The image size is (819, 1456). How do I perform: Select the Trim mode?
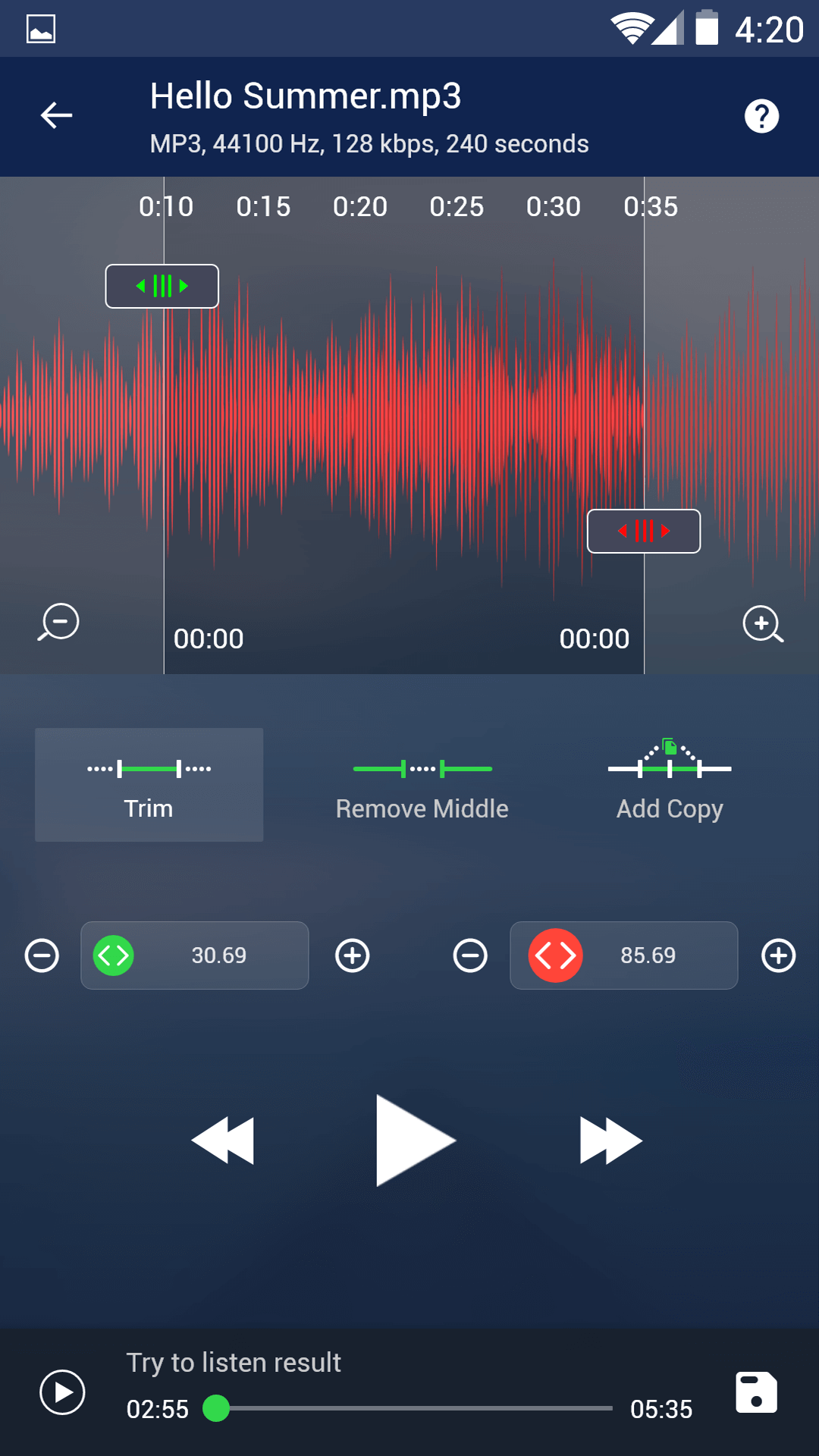[149, 785]
